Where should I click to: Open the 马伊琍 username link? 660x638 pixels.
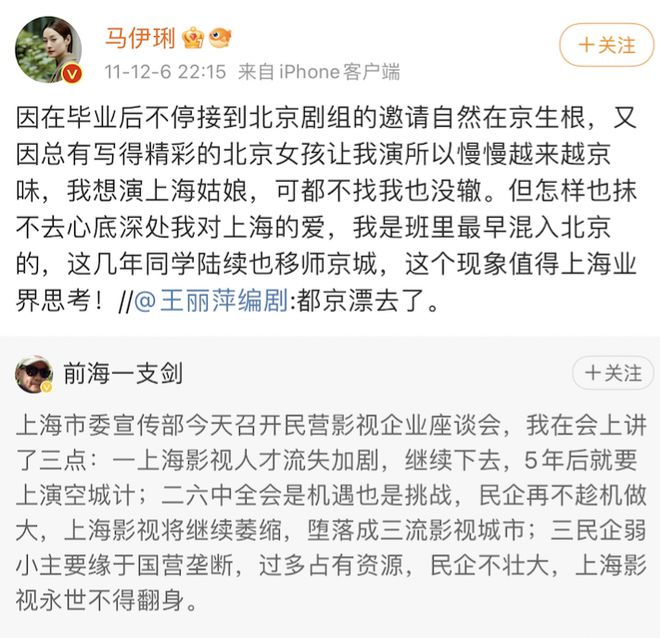point(139,38)
